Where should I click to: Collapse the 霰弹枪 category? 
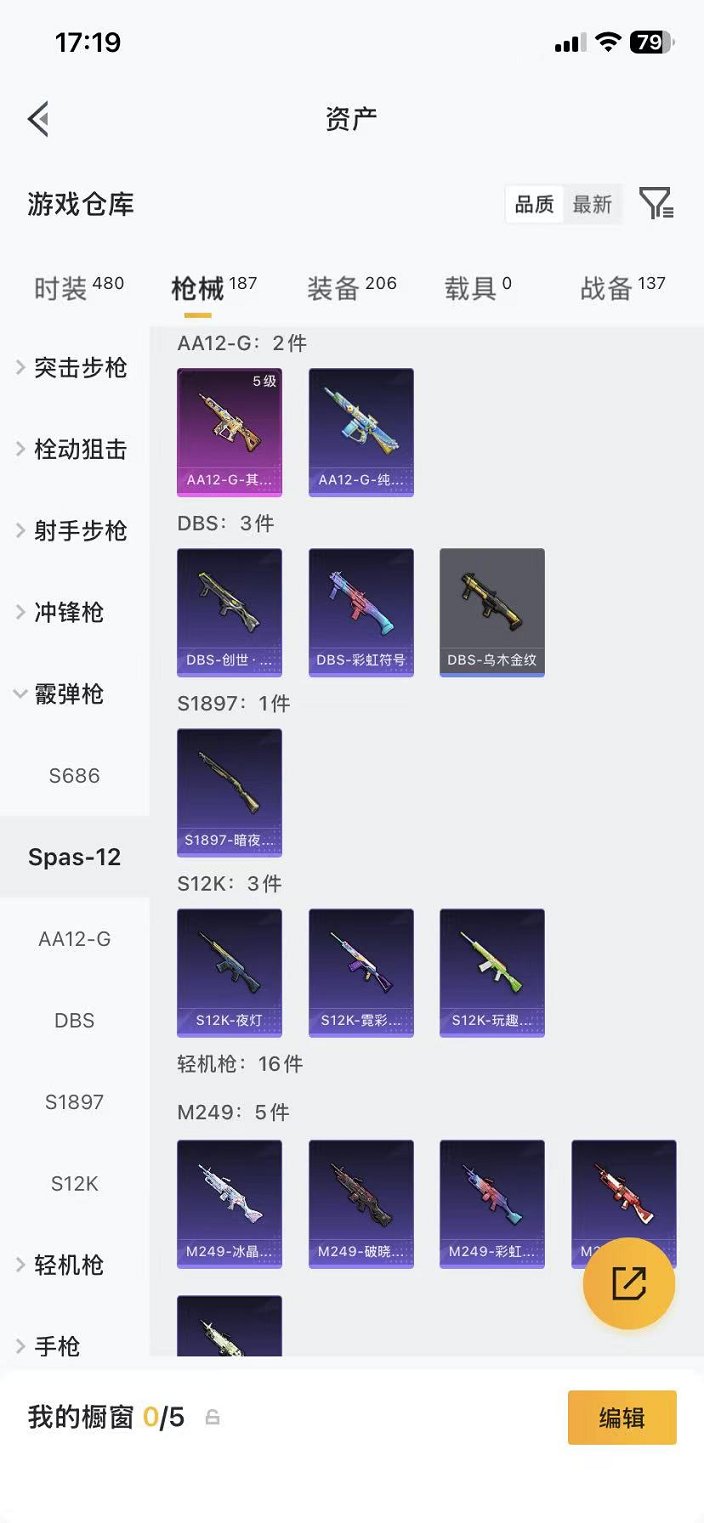point(74,694)
